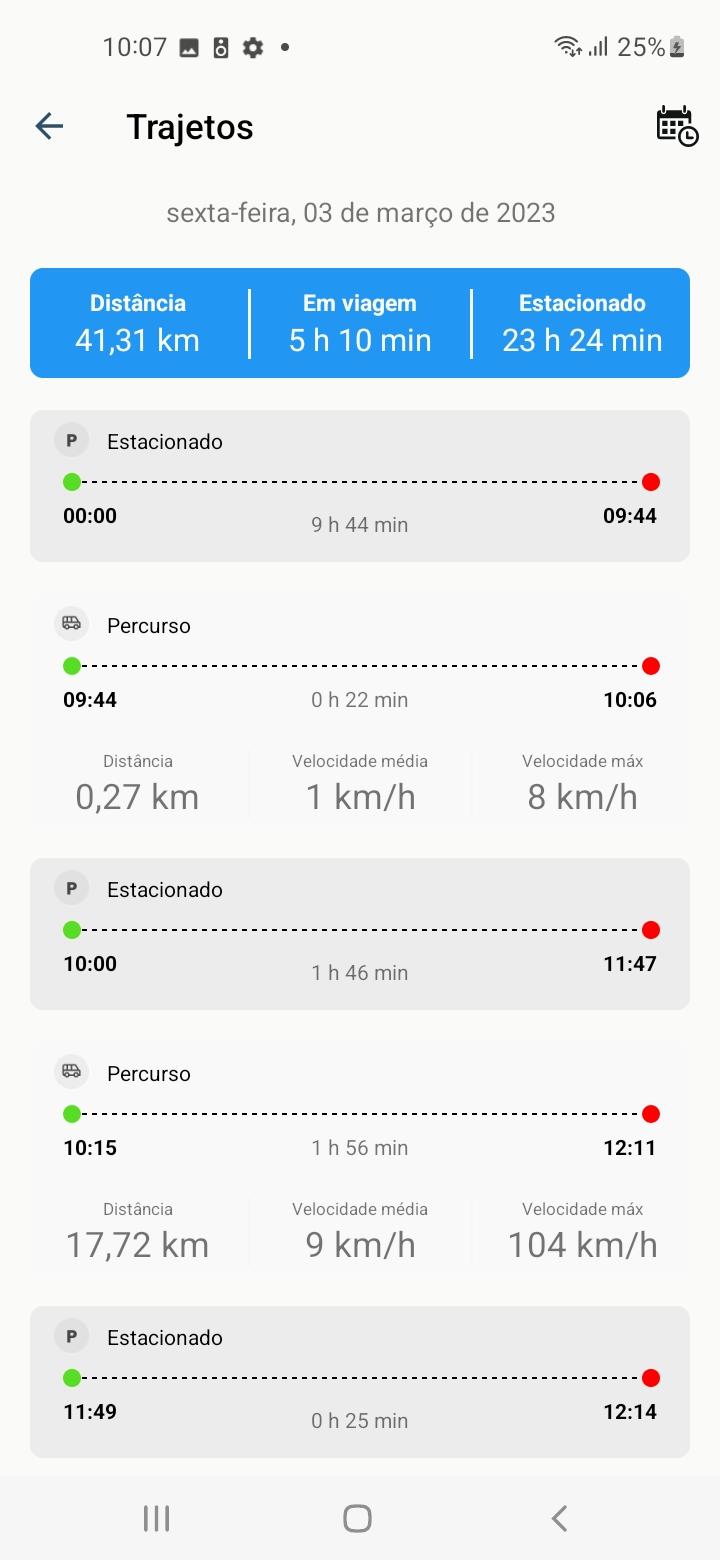Open the Percurso trip from 09:44 to 10:06
Image resolution: width=720 pixels, height=1560 pixels.
point(360,712)
